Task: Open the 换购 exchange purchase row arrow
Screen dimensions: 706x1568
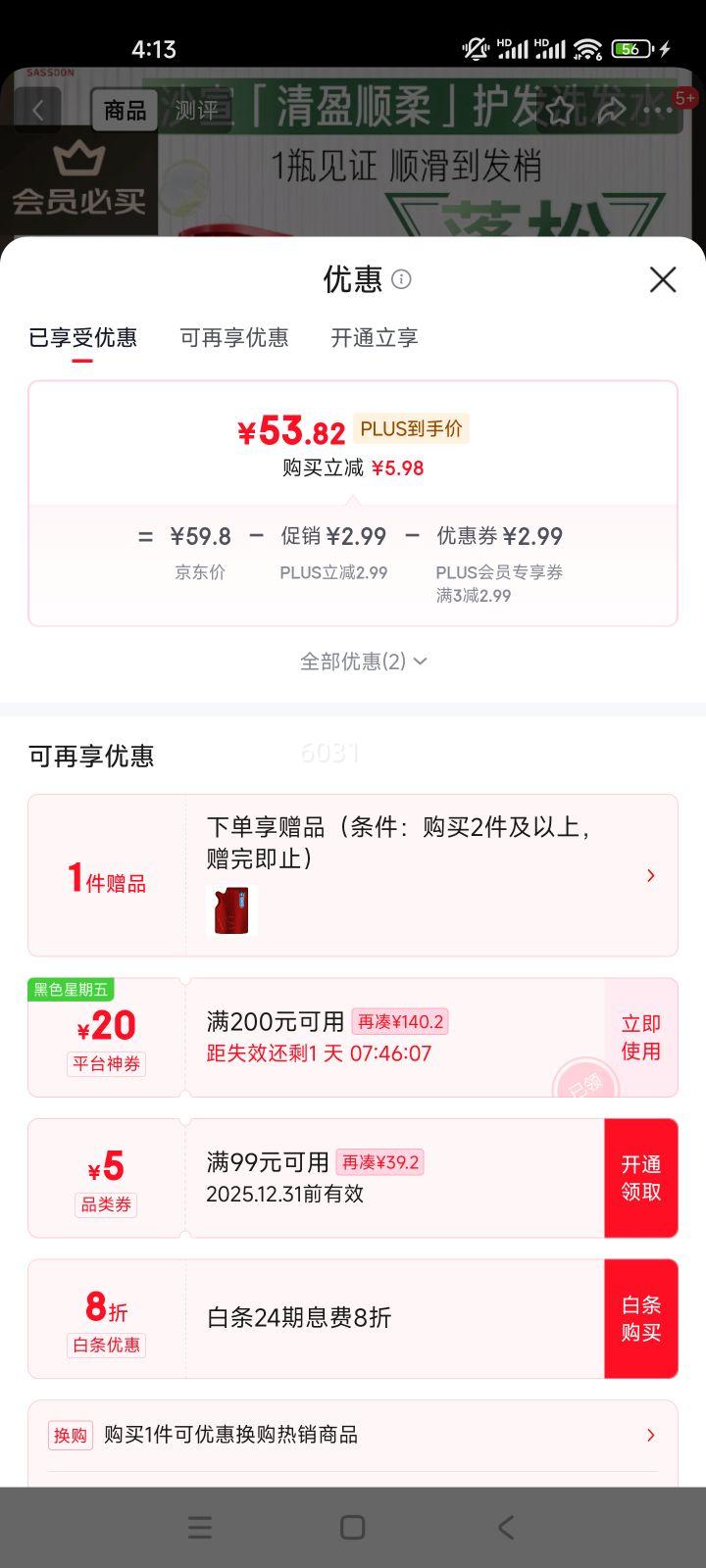Action: (x=650, y=1434)
